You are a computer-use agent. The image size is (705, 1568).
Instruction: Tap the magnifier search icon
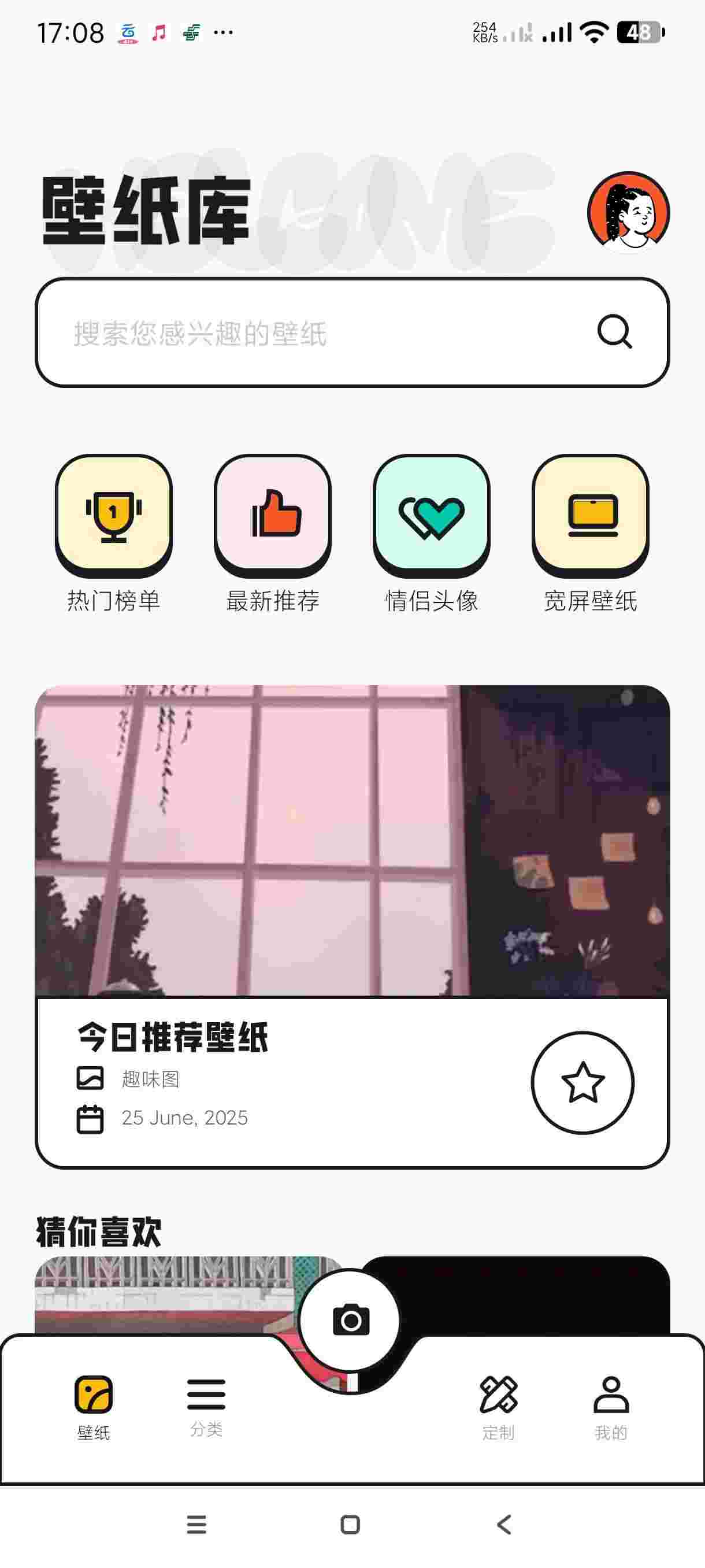click(x=614, y=332)
